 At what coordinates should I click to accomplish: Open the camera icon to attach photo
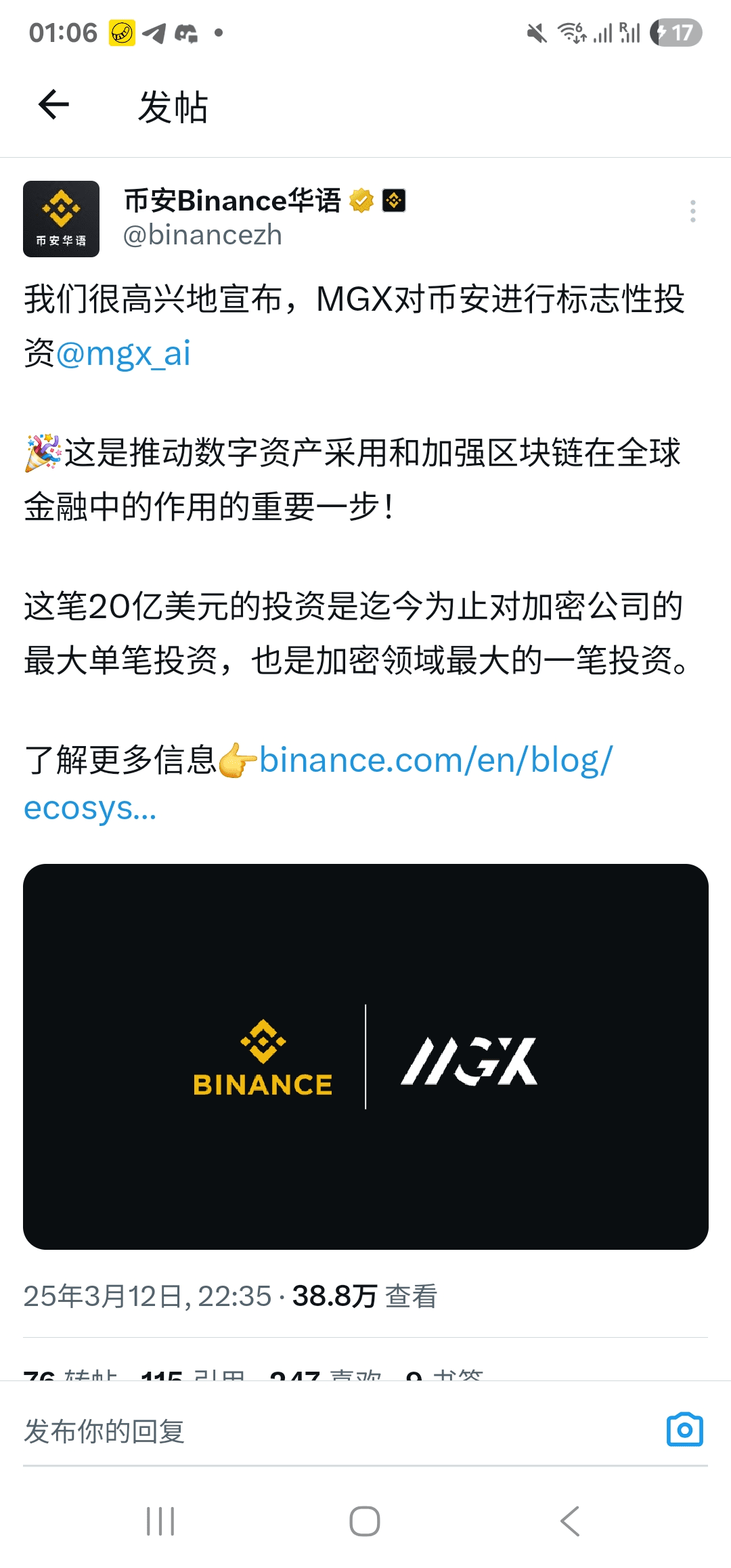(685, 1430)
